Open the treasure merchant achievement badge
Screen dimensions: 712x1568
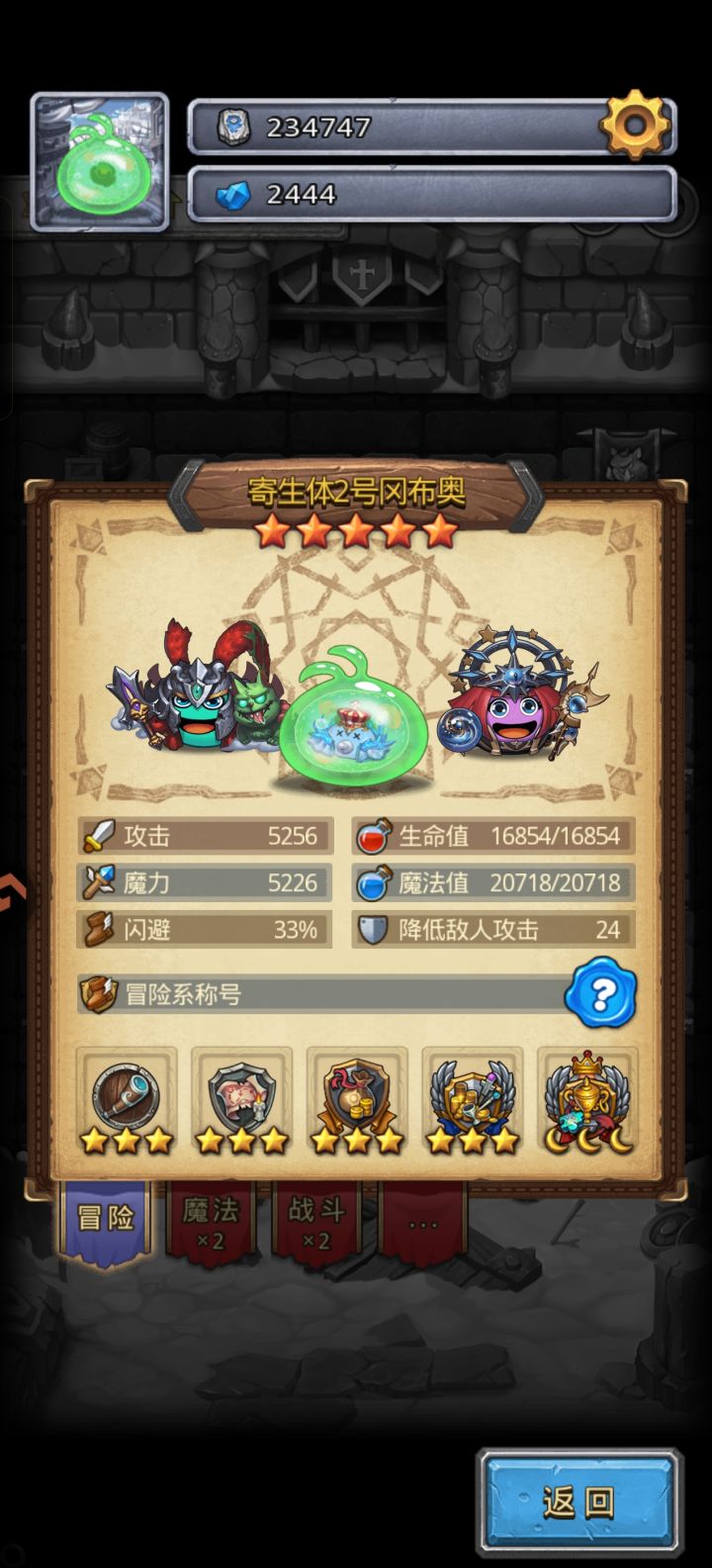click(x=357, y=1095)
